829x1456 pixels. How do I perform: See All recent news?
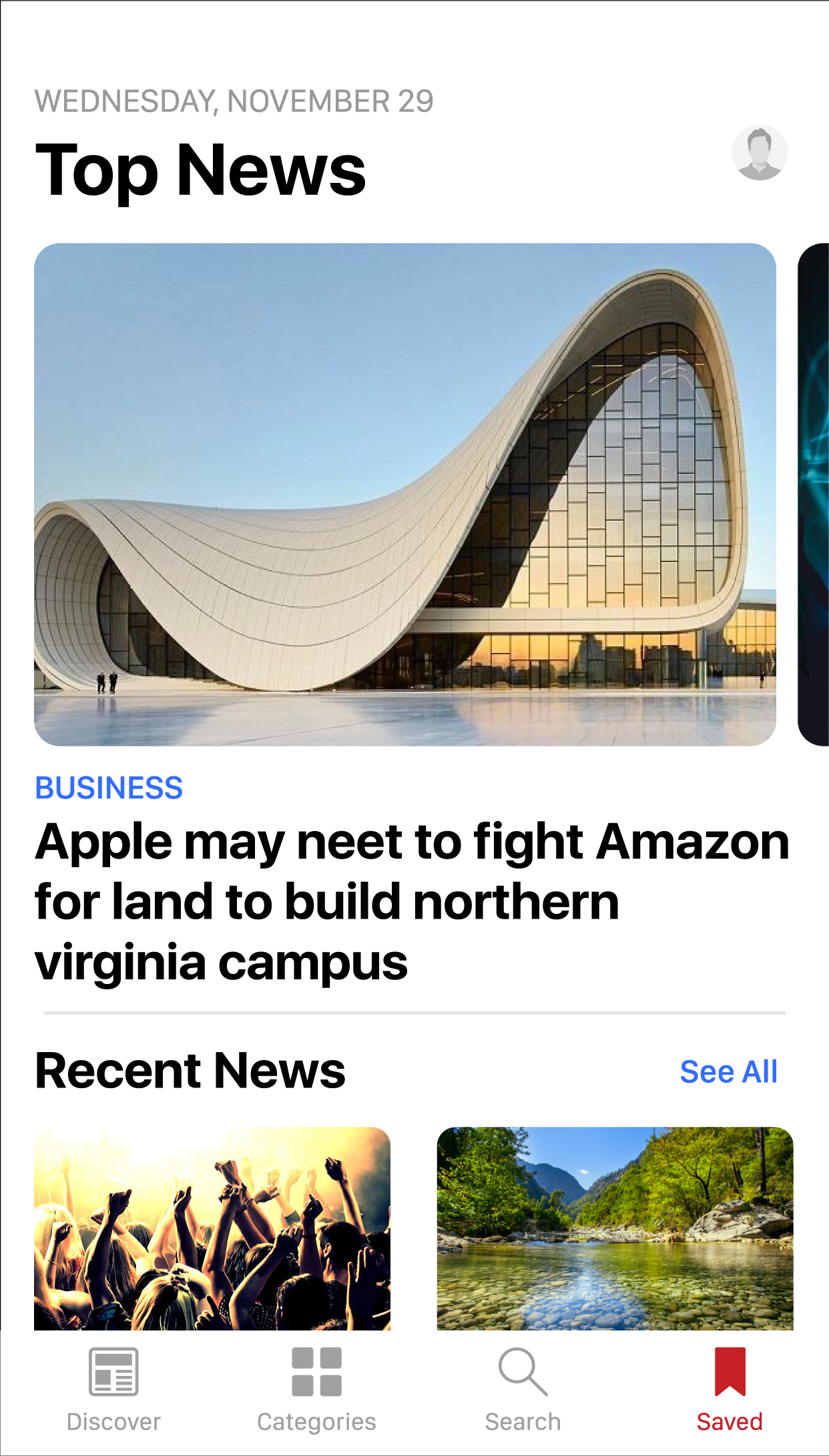pos(728,1071)
